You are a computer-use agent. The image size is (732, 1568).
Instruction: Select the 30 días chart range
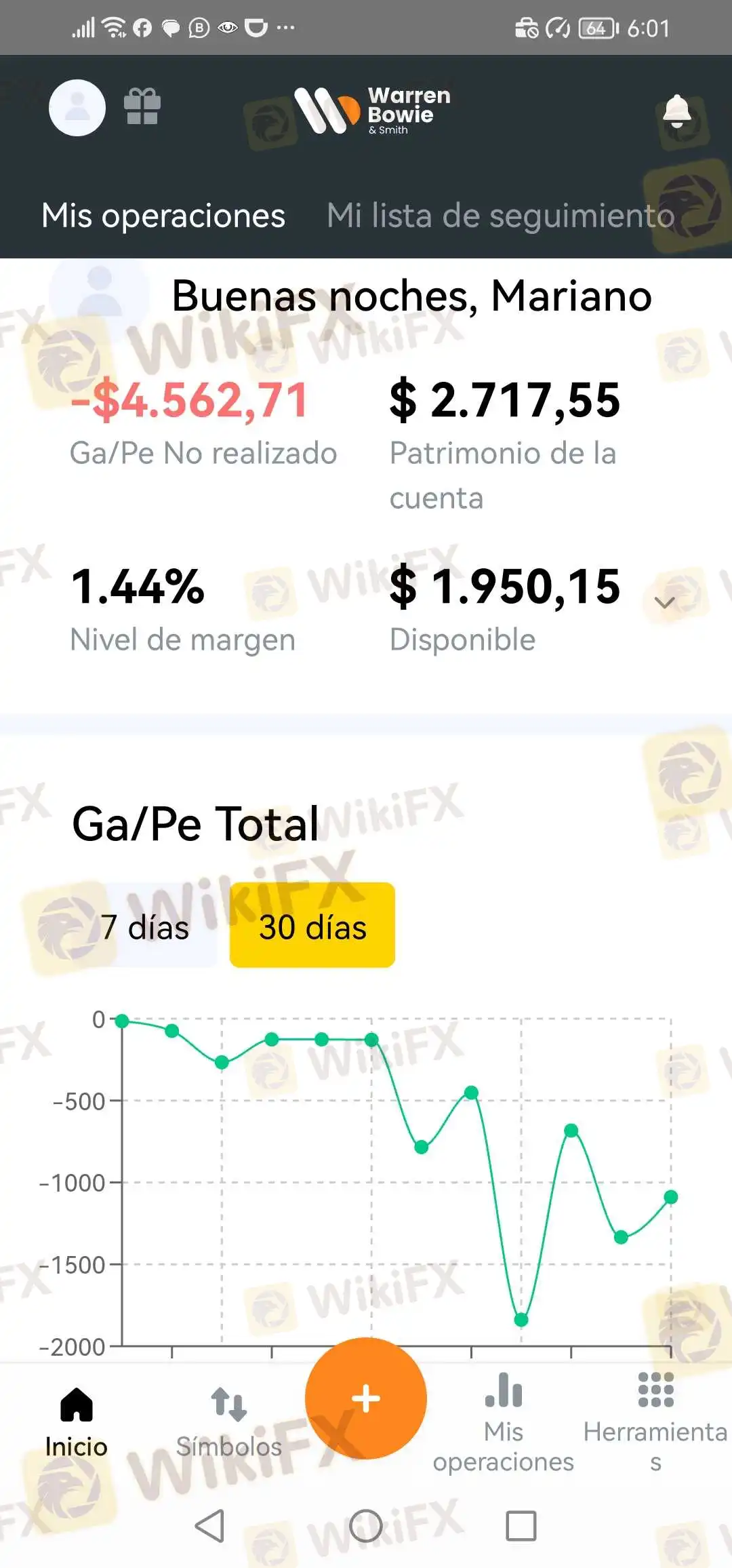(312, 926)
